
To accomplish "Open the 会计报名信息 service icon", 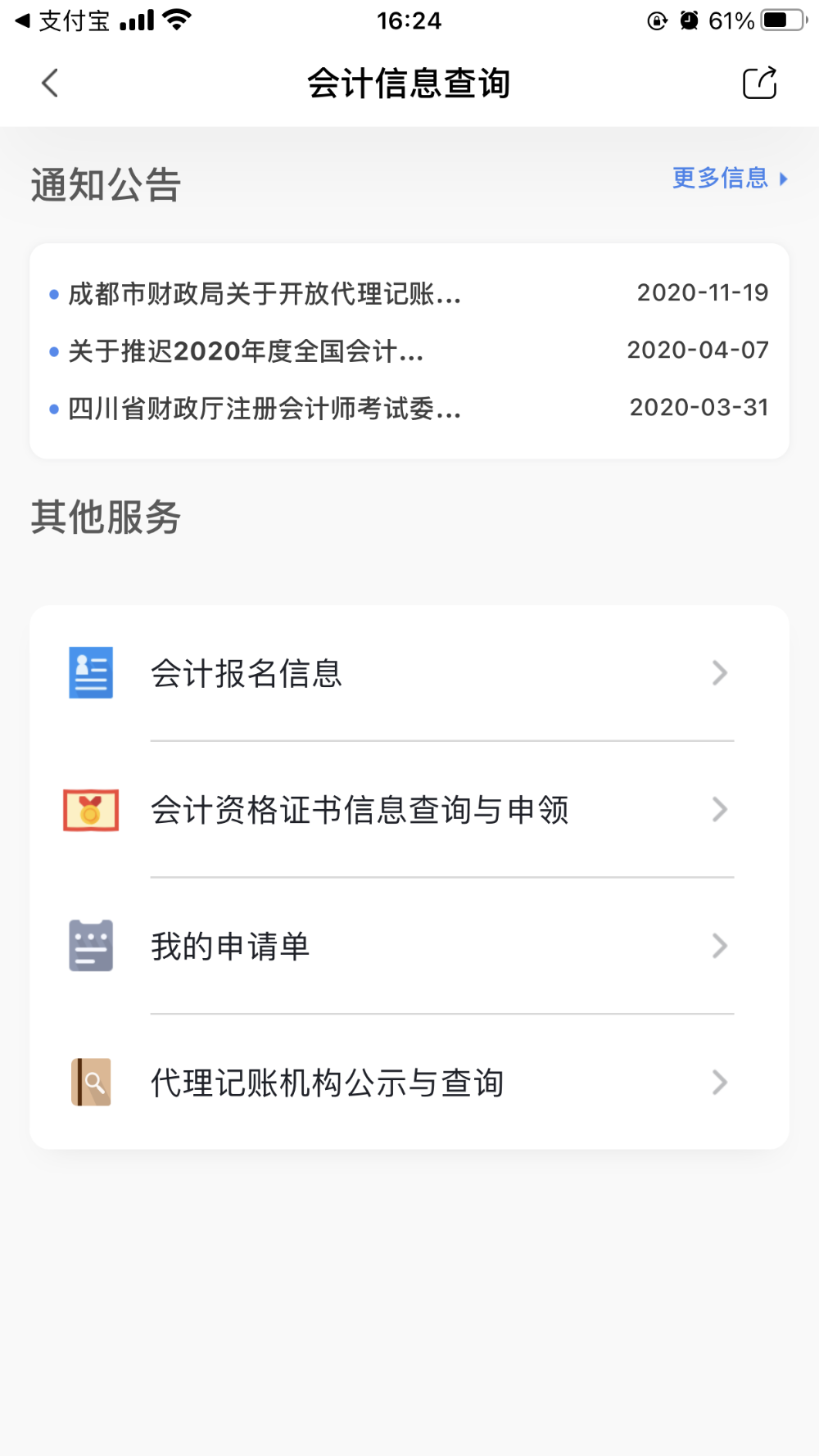I will click(90, 671).
